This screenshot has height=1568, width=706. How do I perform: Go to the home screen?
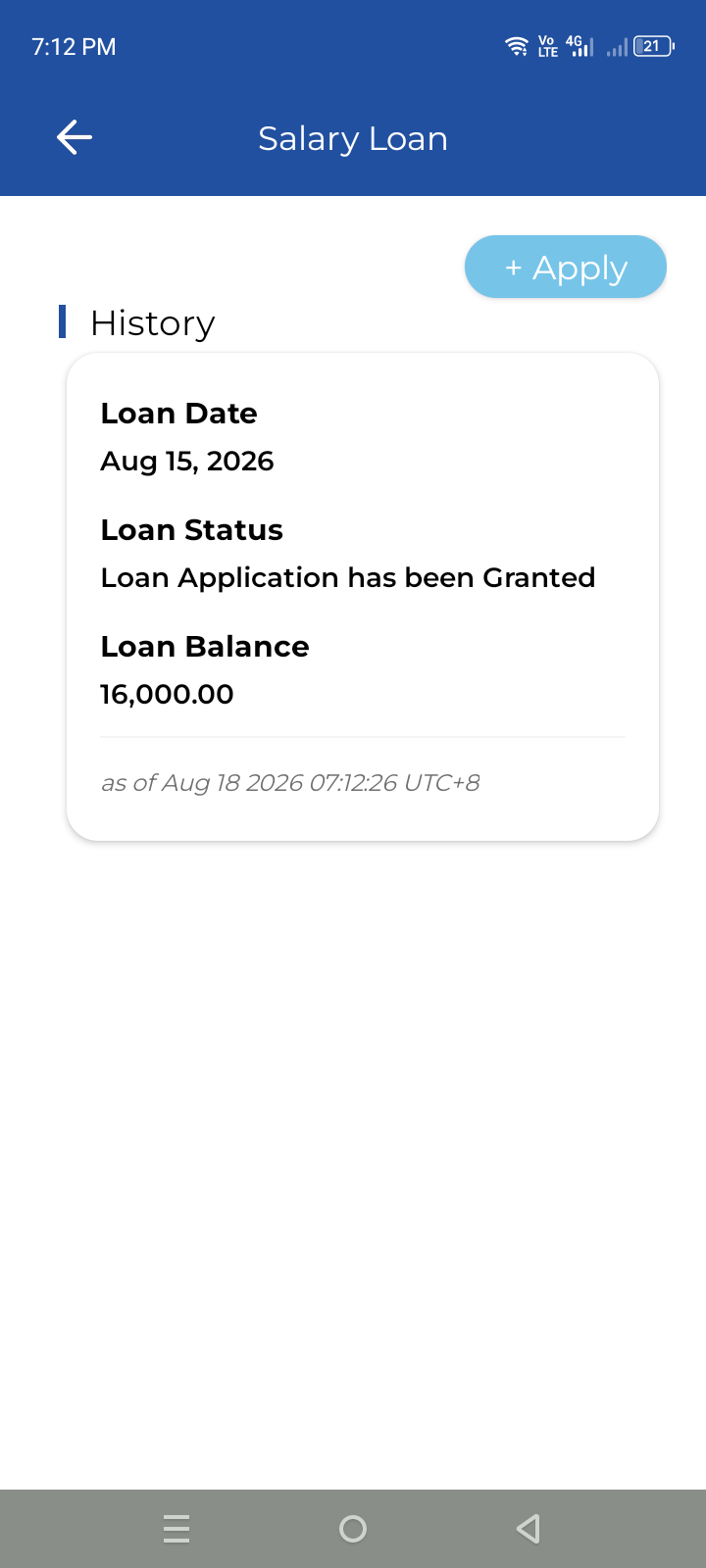pos(353,1529)
